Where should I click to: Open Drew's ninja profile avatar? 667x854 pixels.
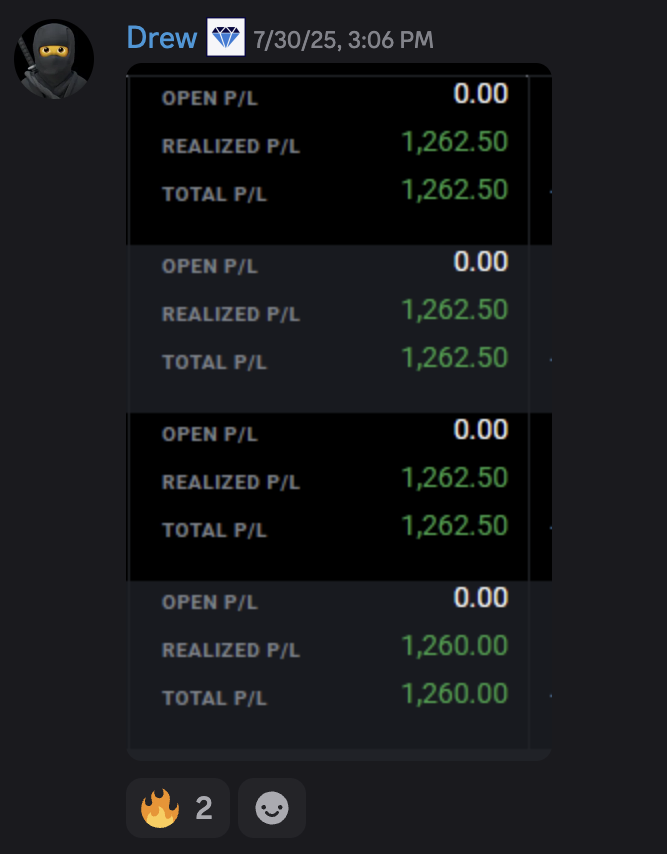point(54,59)
